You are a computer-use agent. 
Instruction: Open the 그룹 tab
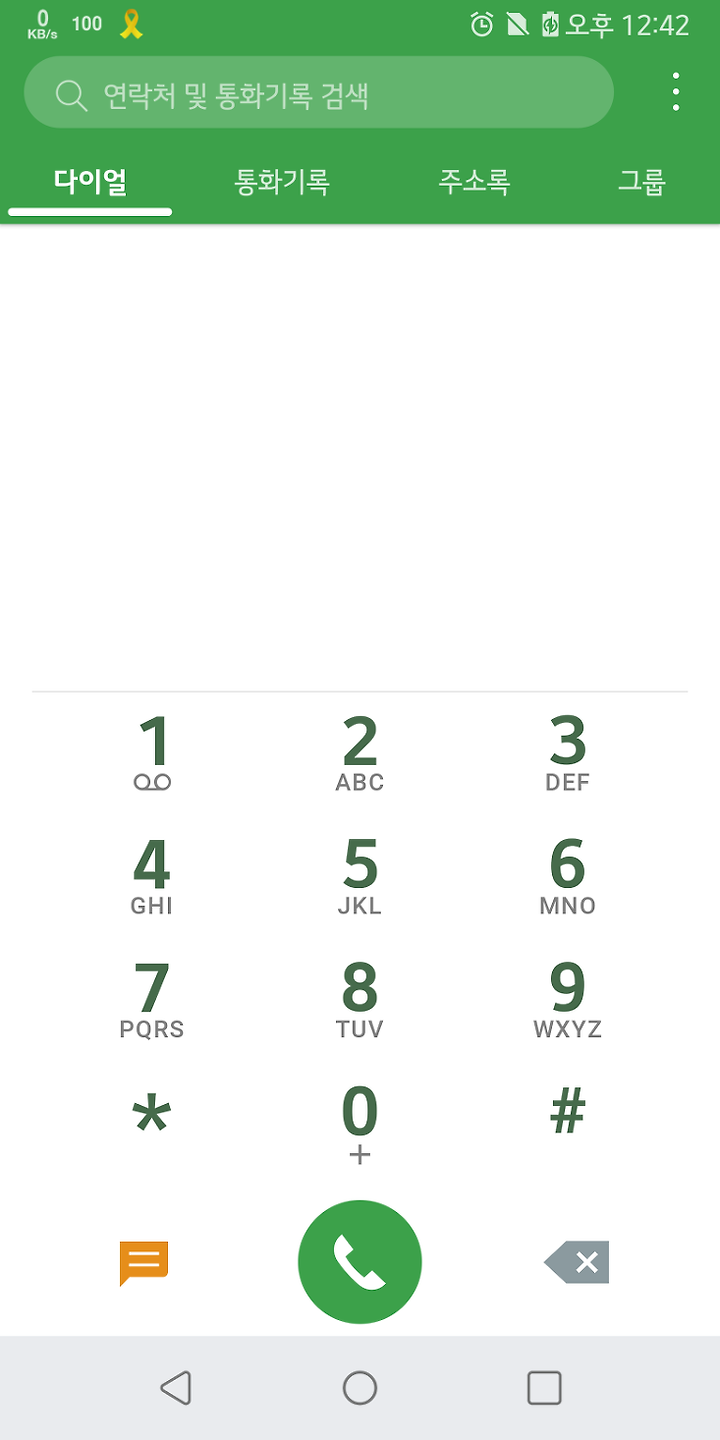pos(642,182)
